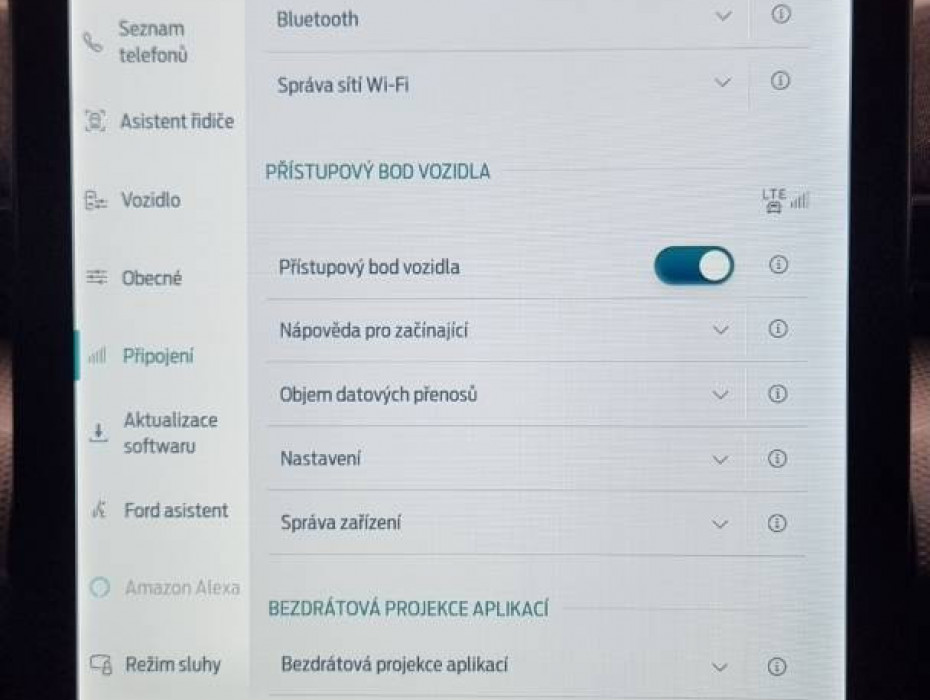Viewport: 930px width, 700px height.
Task: Open Aktualizace softwaru
Action: [169, 433]
